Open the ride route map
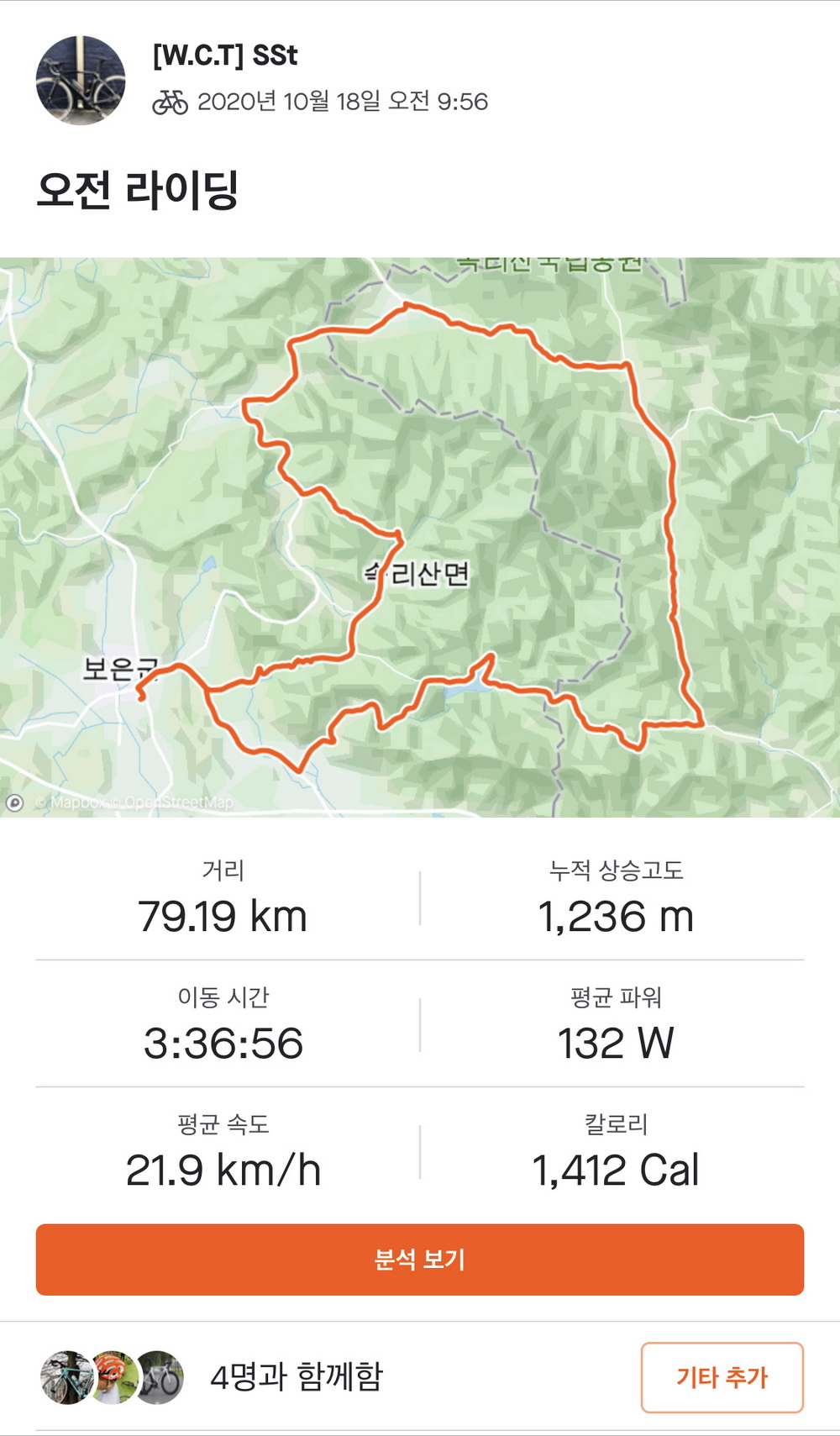840x1436 pixels. tap(420, 536)
